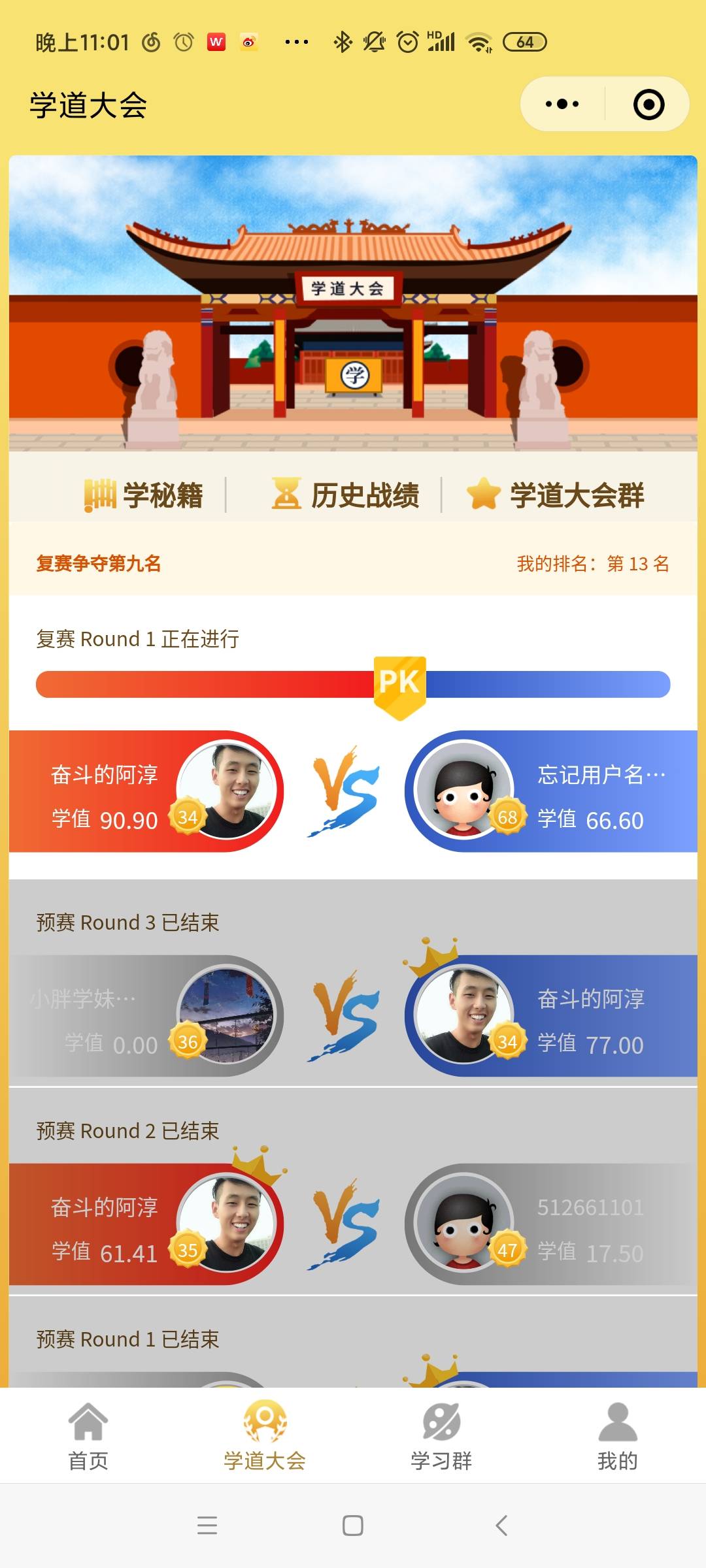This screenshot has height=1568, width=706.
Task: View 历史战绩 battle history
Action: point(346,495)
